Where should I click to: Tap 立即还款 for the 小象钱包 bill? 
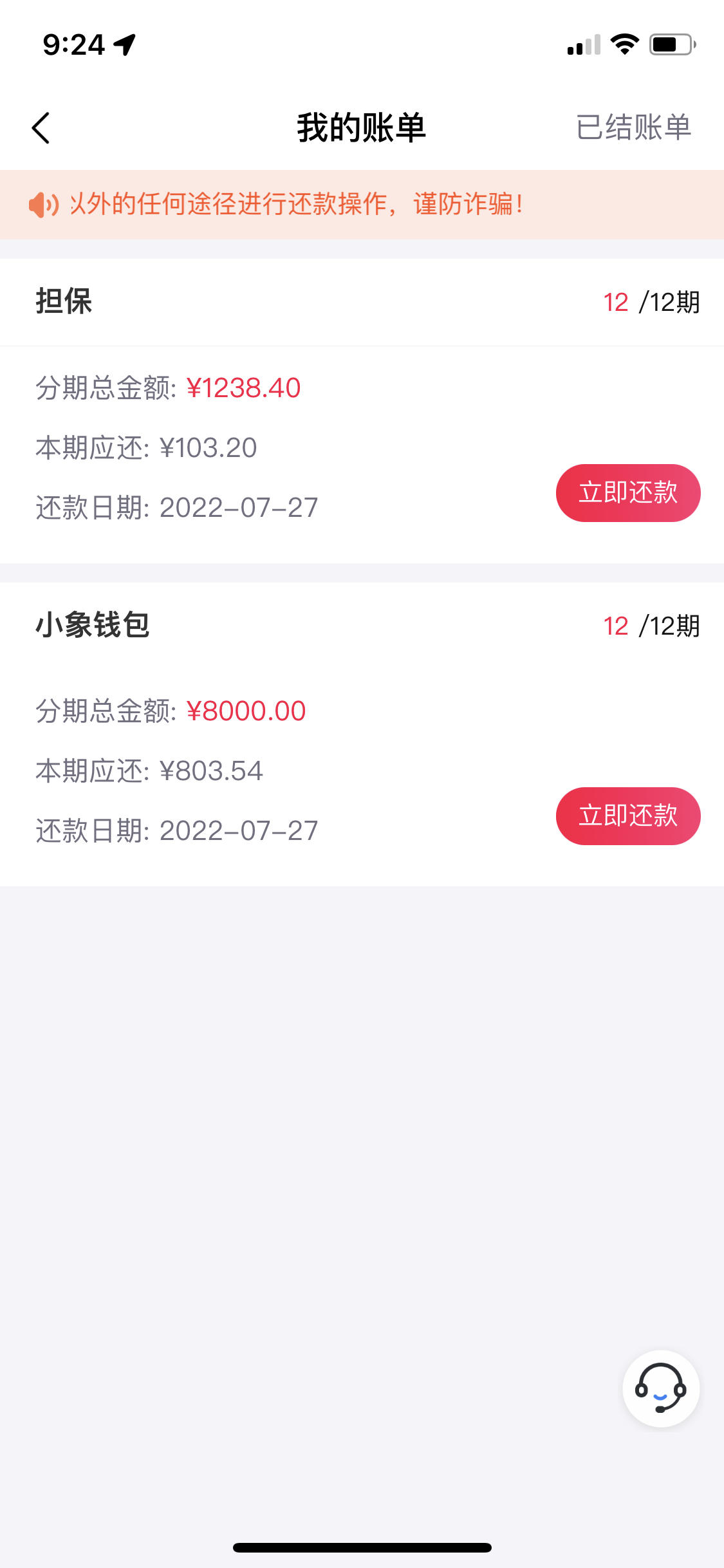pyautogui.click(x=628, y=816)
